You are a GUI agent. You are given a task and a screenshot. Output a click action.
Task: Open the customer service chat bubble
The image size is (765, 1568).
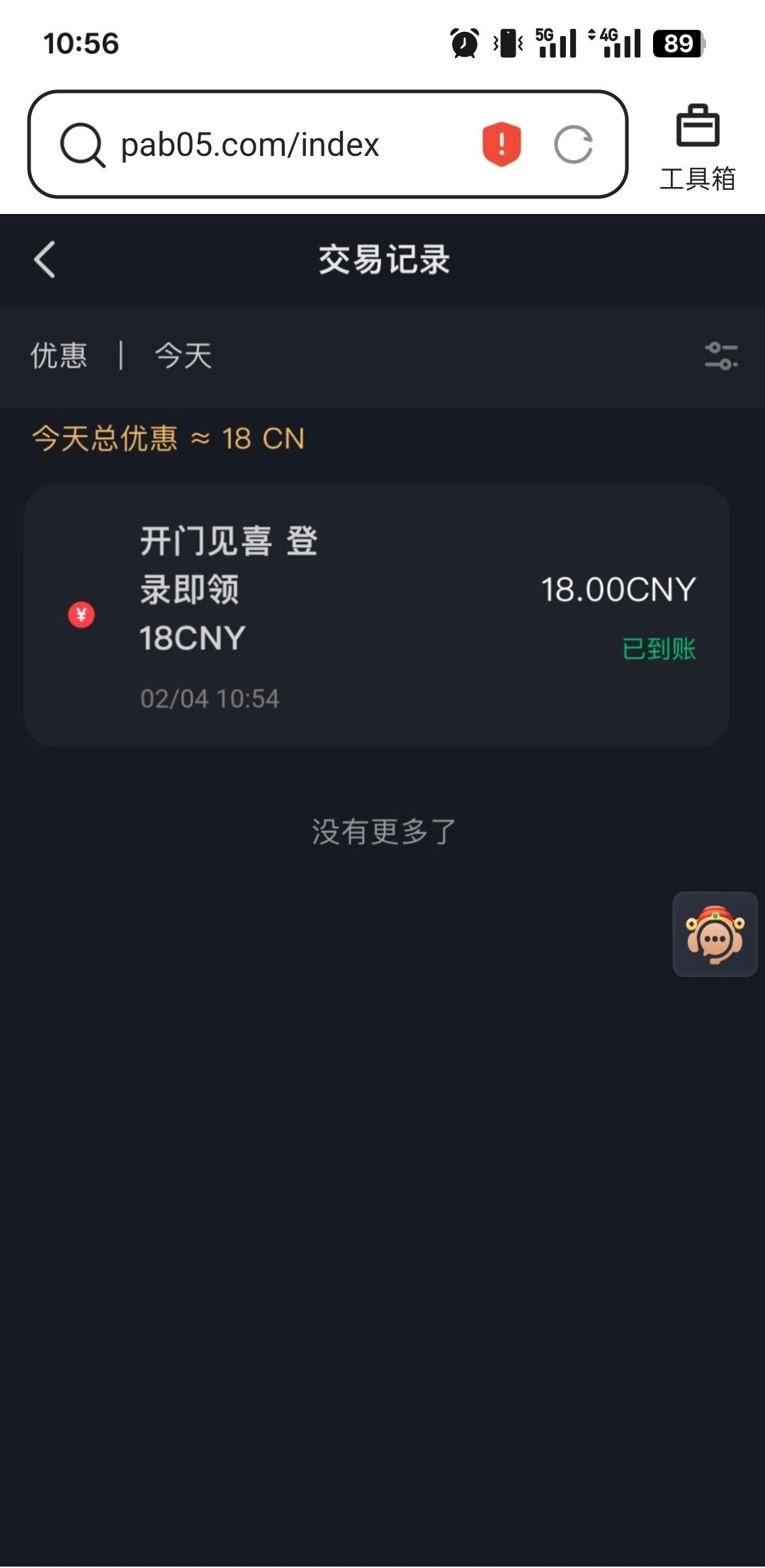[x=715, y=934]
